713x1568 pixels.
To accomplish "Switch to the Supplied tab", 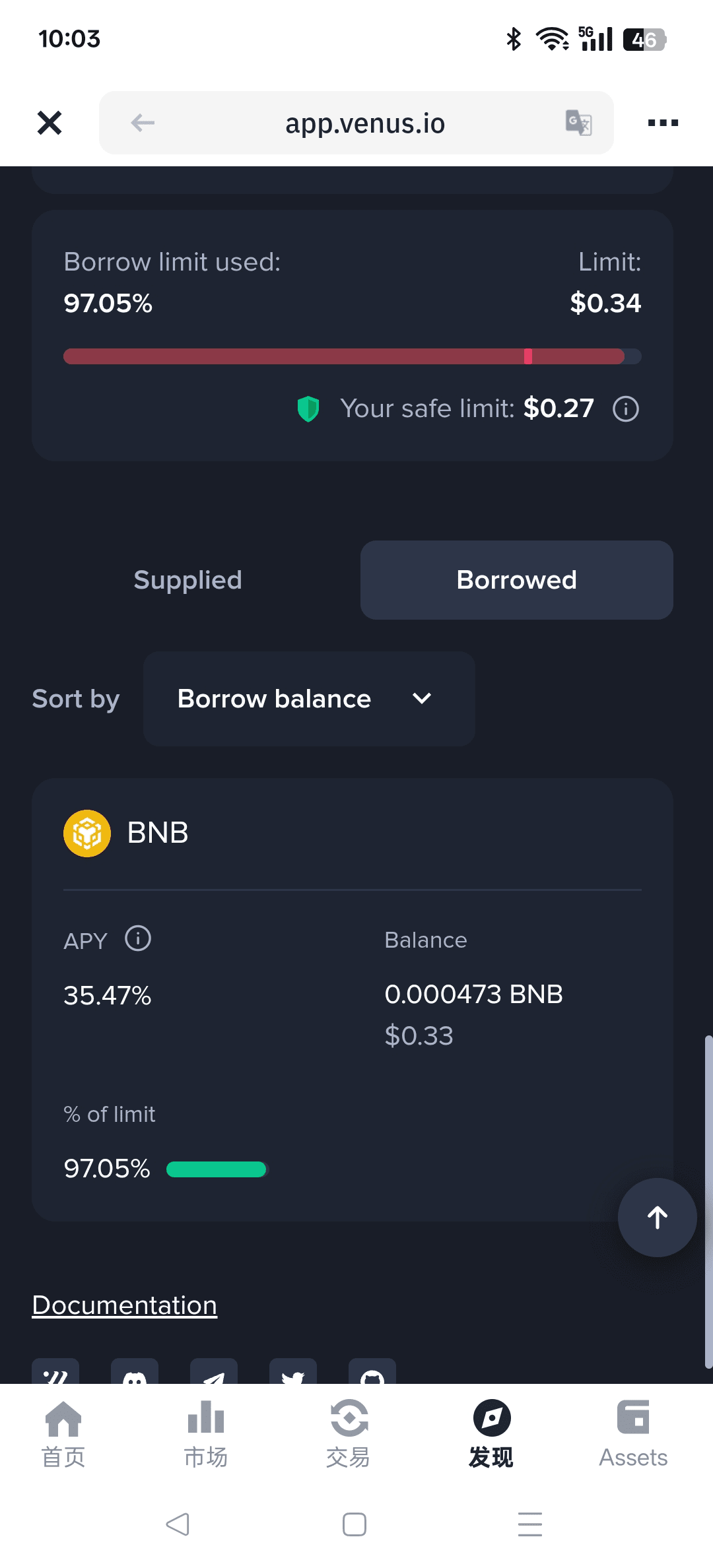I will tap(188, 580).
